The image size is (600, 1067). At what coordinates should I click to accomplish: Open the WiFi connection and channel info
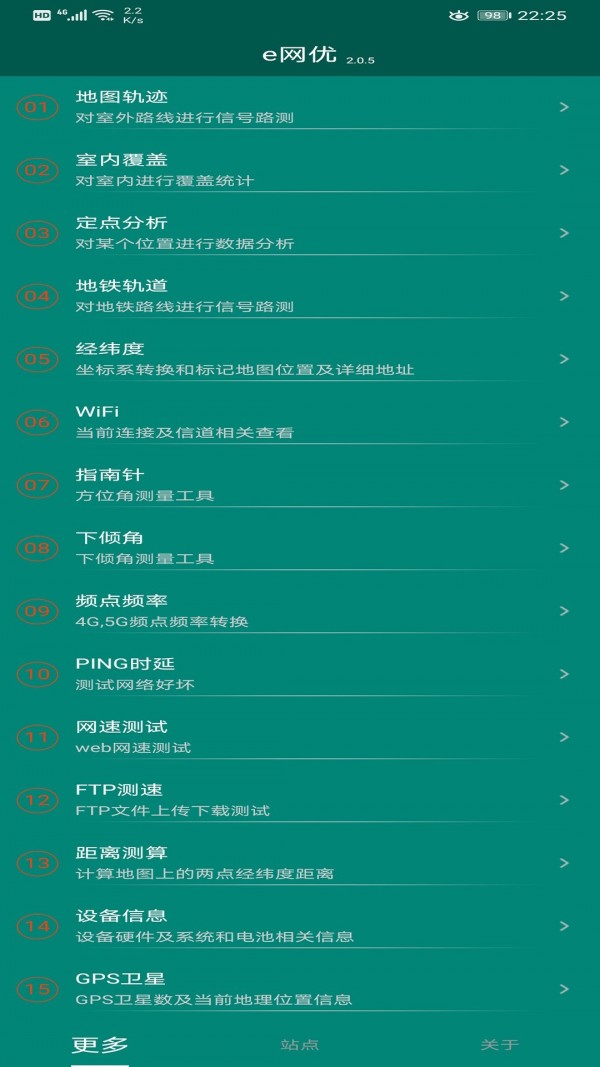click(x=300, y=422)
